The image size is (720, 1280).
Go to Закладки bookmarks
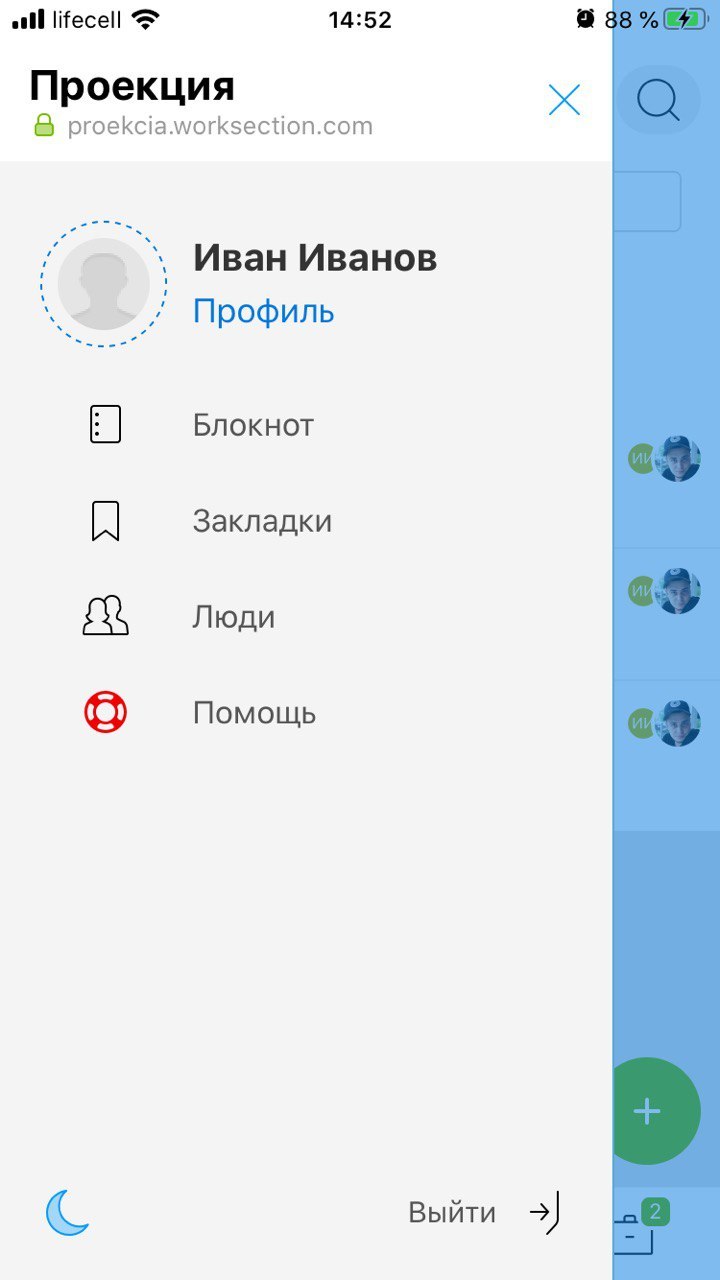[262, 521]
